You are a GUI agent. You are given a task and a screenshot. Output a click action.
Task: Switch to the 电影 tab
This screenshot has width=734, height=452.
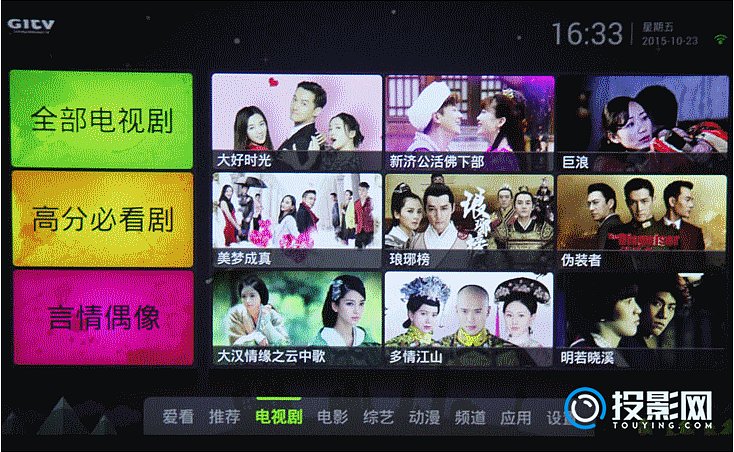[333, 418]
